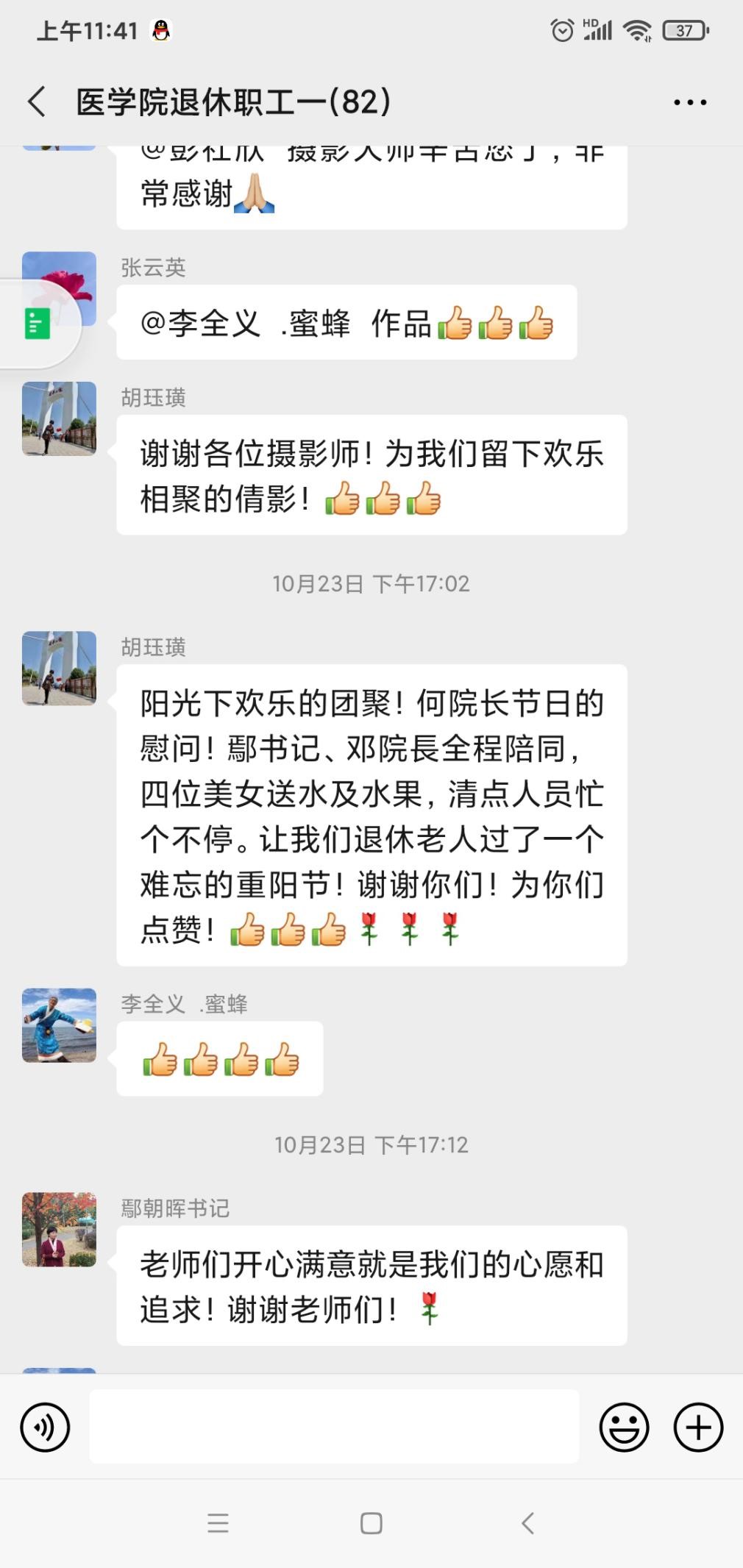
Task: Focus the message text field
Action: tap(334, 1427)
